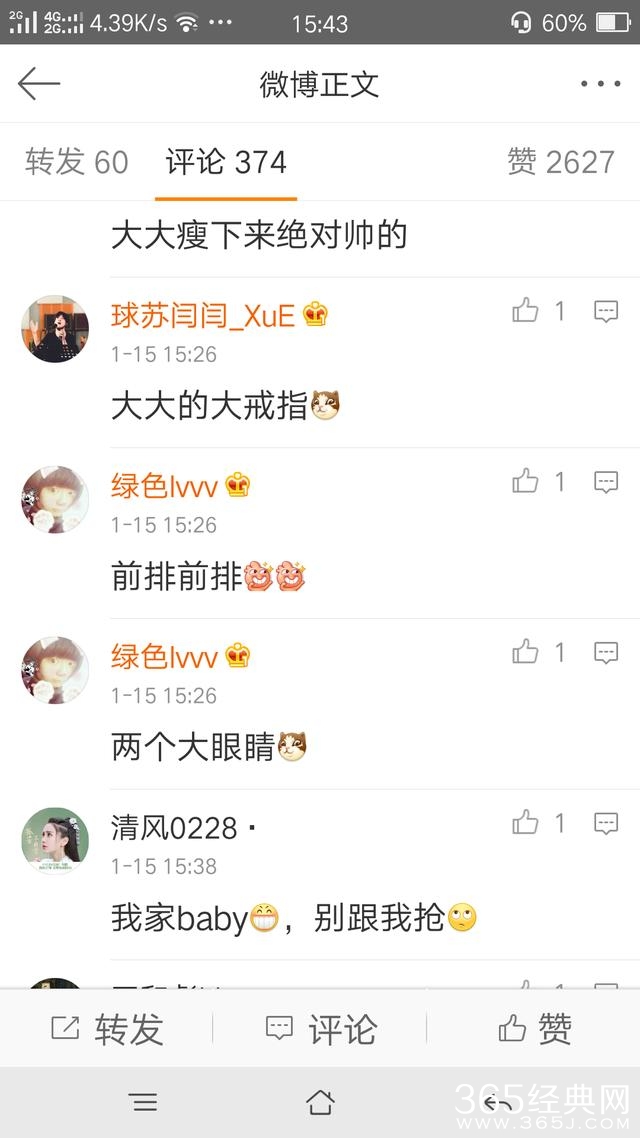Go back from the Weibo post

[39, 84]
